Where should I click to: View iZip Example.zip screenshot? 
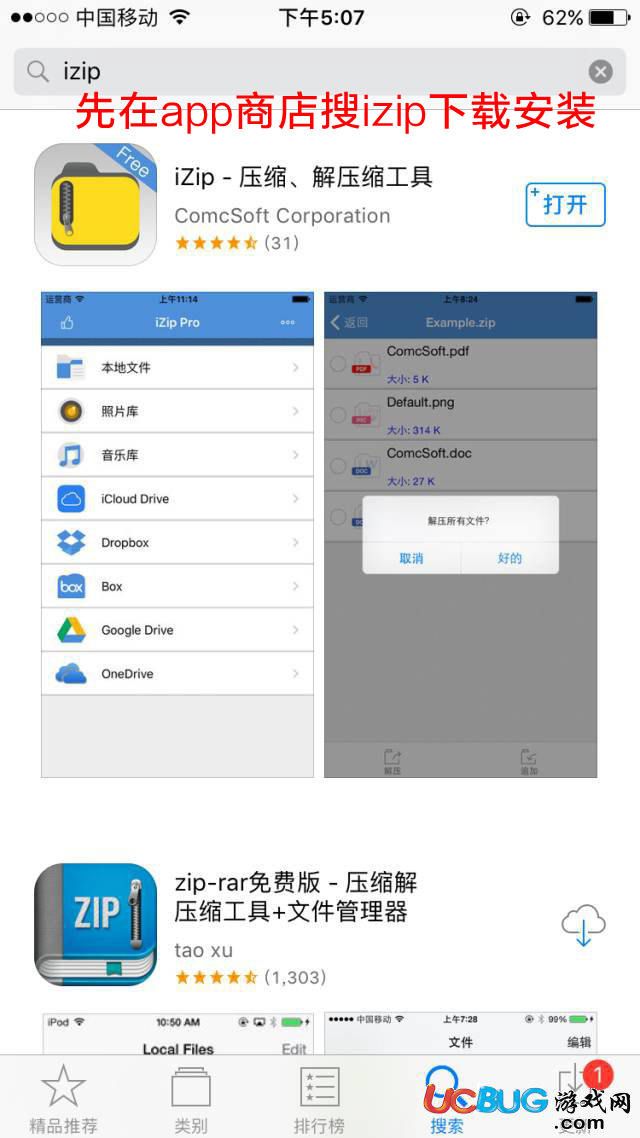(460, 535)
